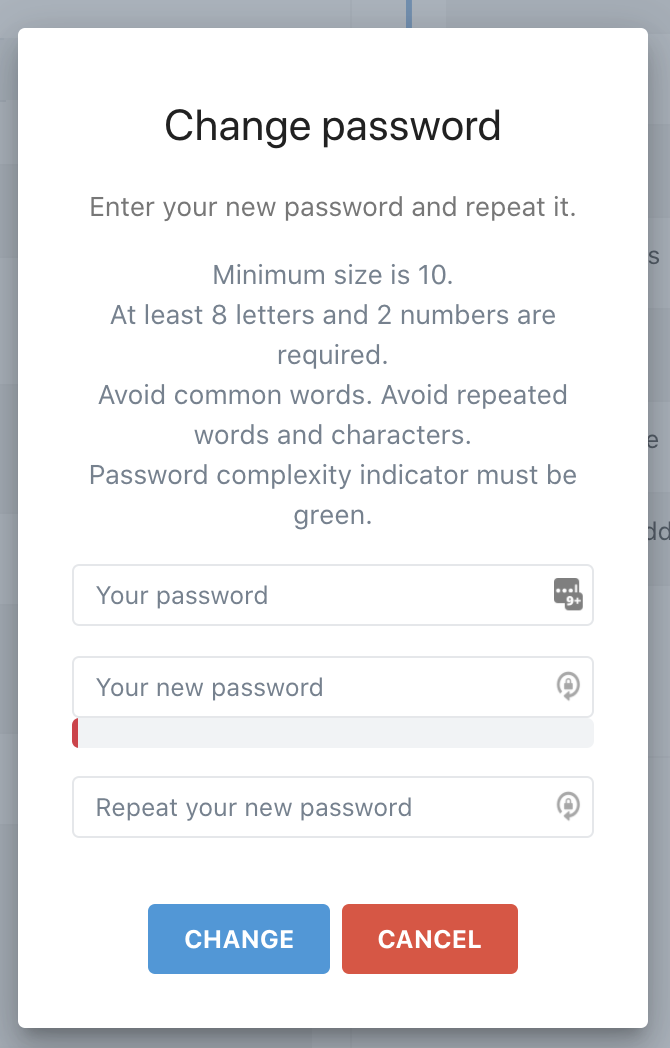
Task: Tap password generator icon in Your new password field
Action: coord(568,687)
